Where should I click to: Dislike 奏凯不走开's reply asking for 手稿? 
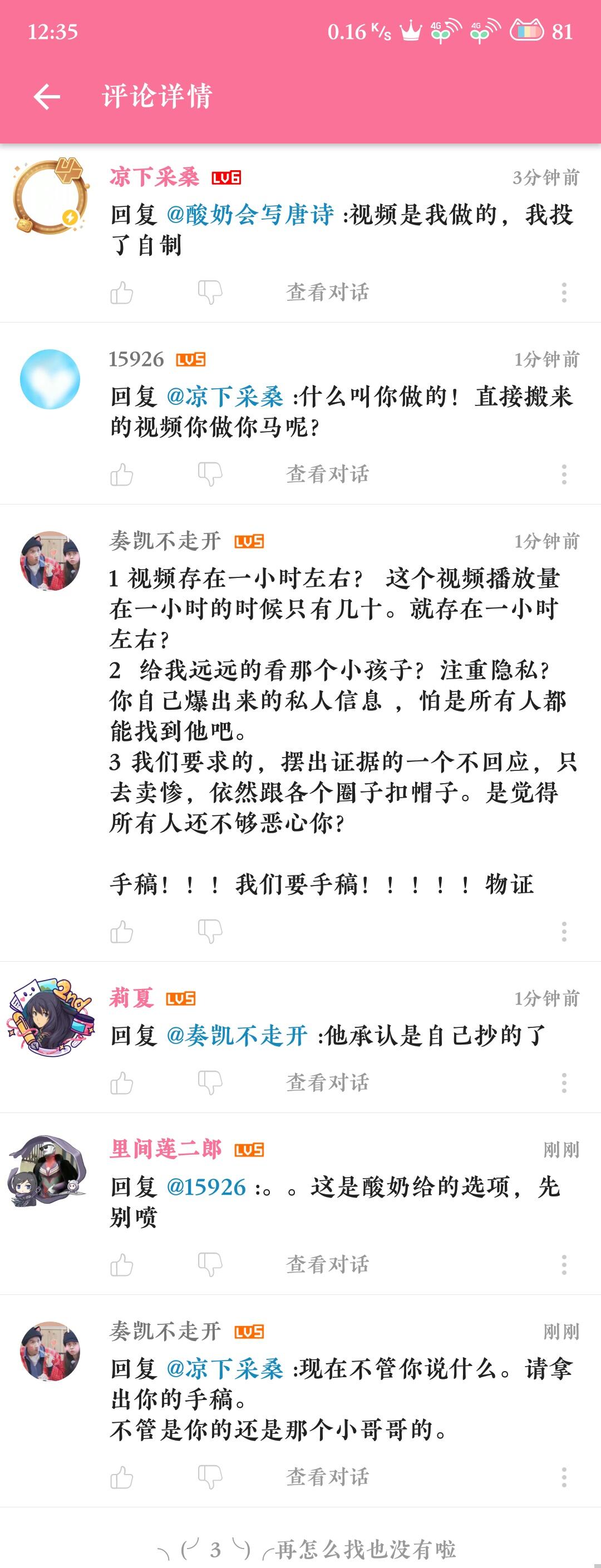[x=210, y=1477]
